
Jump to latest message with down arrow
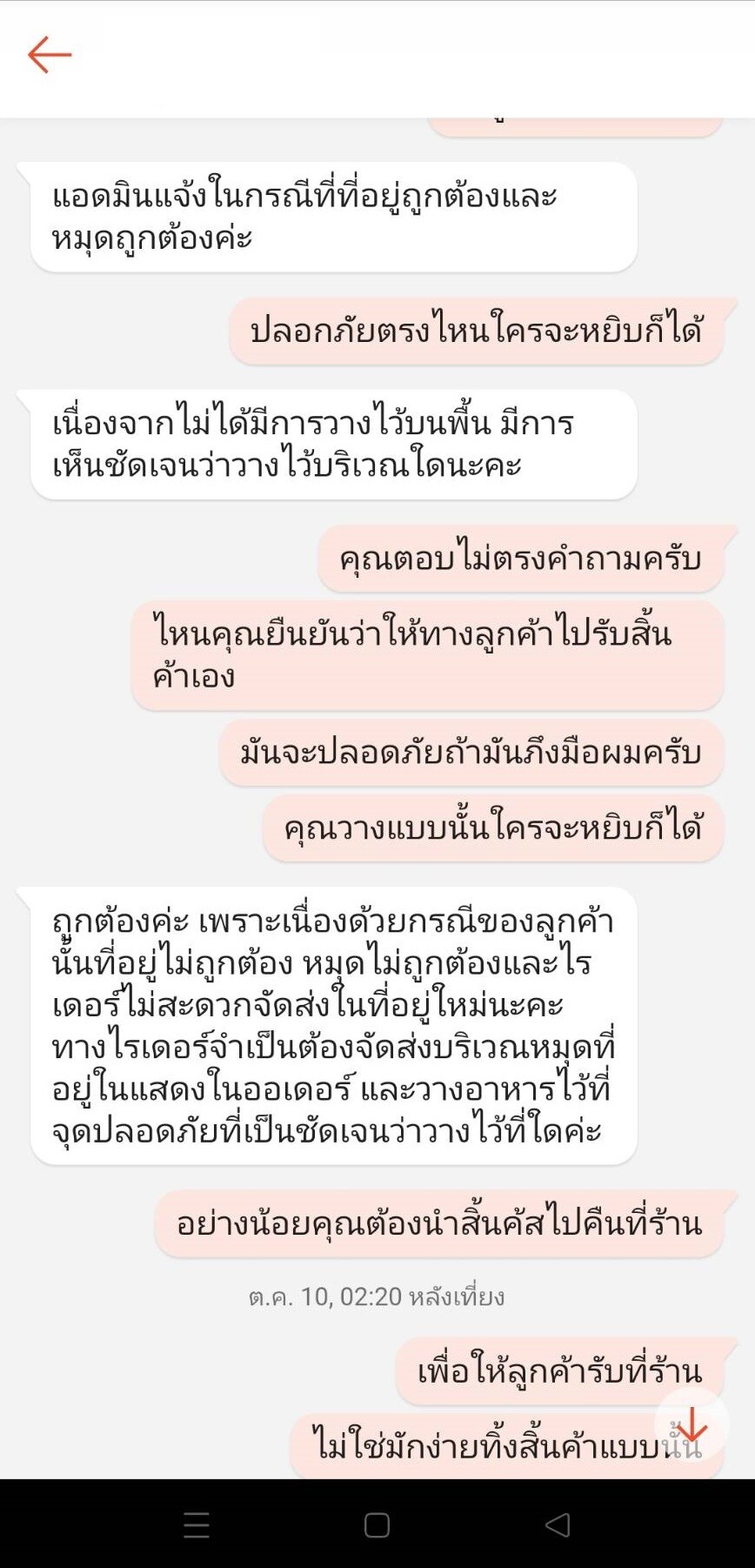tap(692, 1425)
